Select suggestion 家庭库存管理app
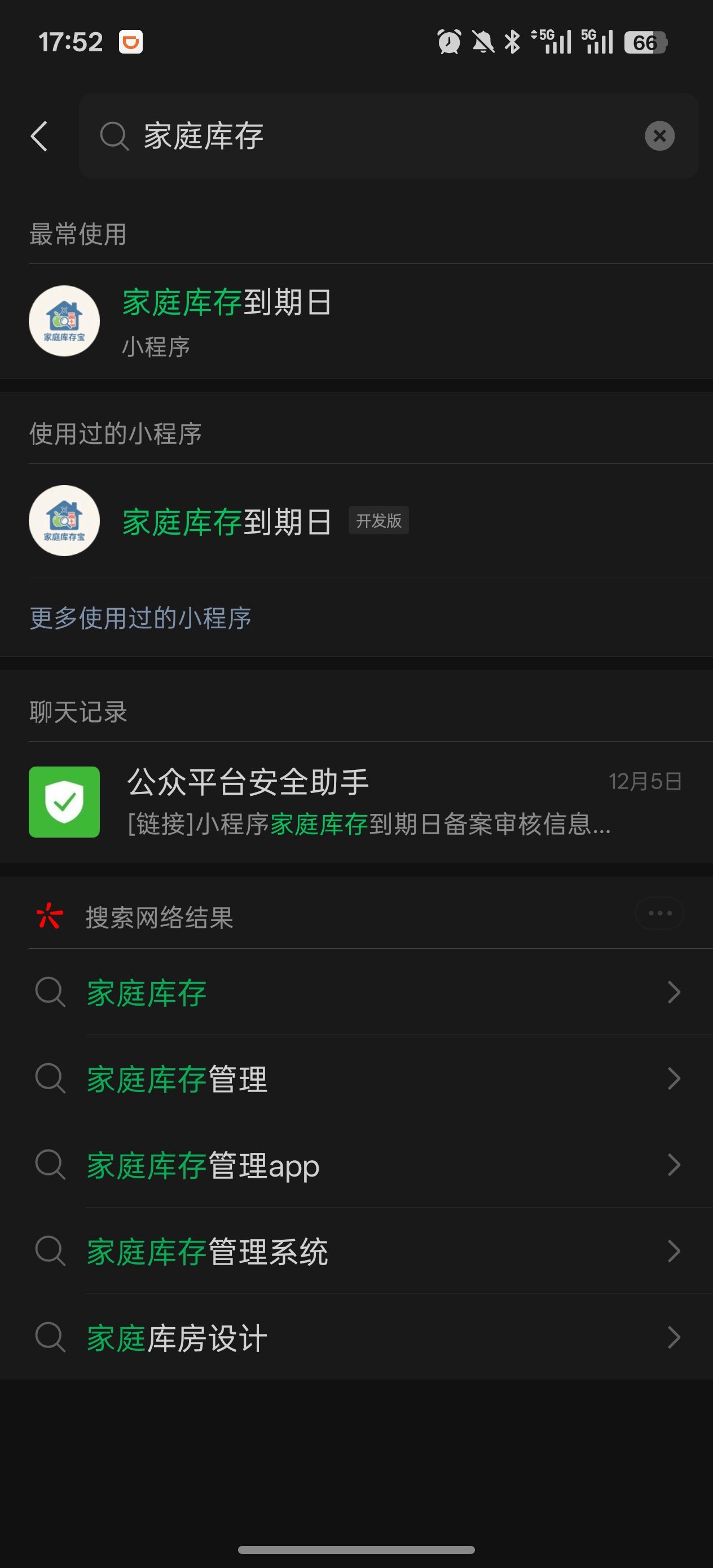Screen dimensions: 713x1568 pyautogui.click(x=356, y=1164)
